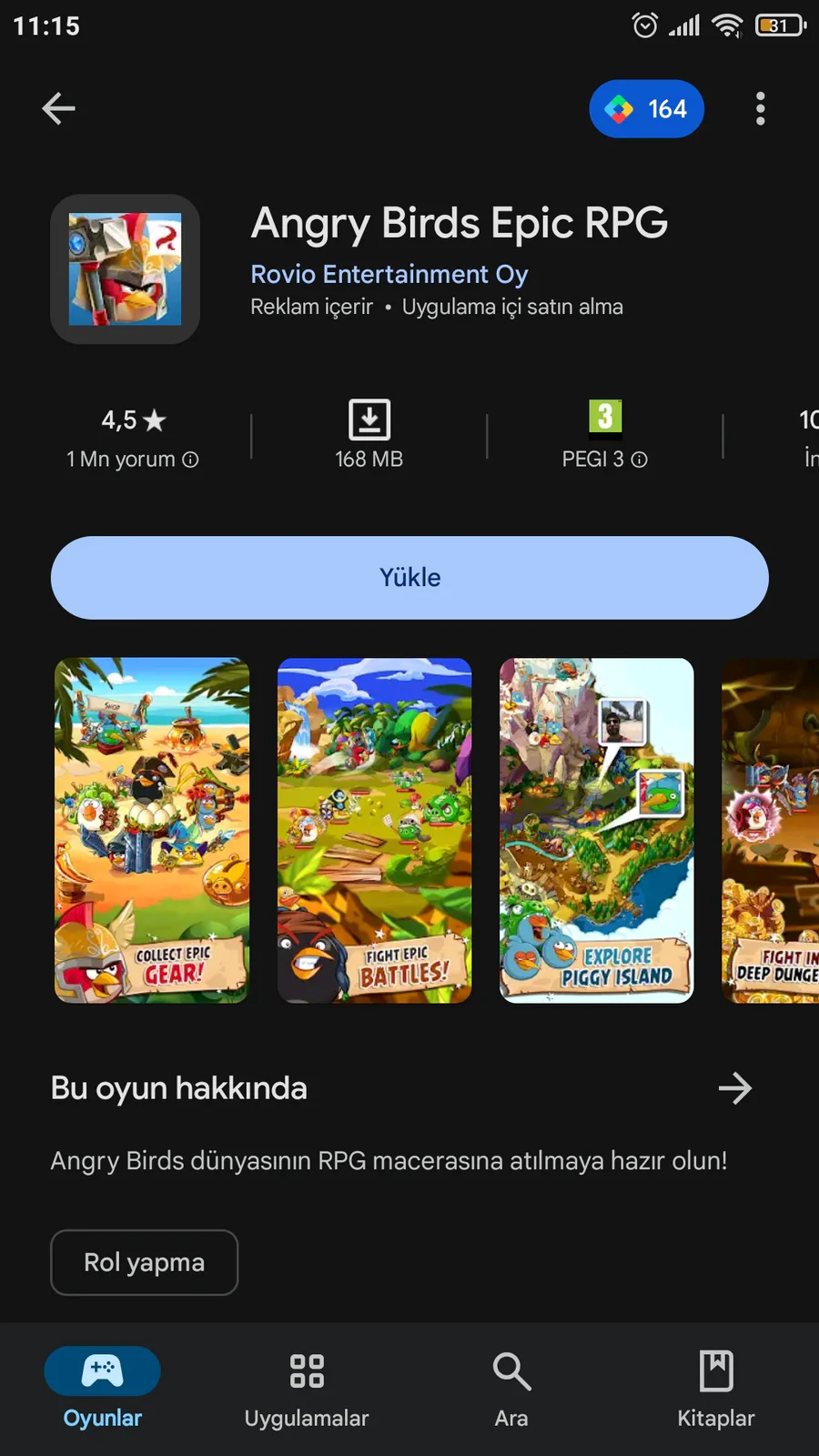This screenshot has width=819, height=1456.
Task: Tap Yükle to install the game
Action: tap(409, 578)
